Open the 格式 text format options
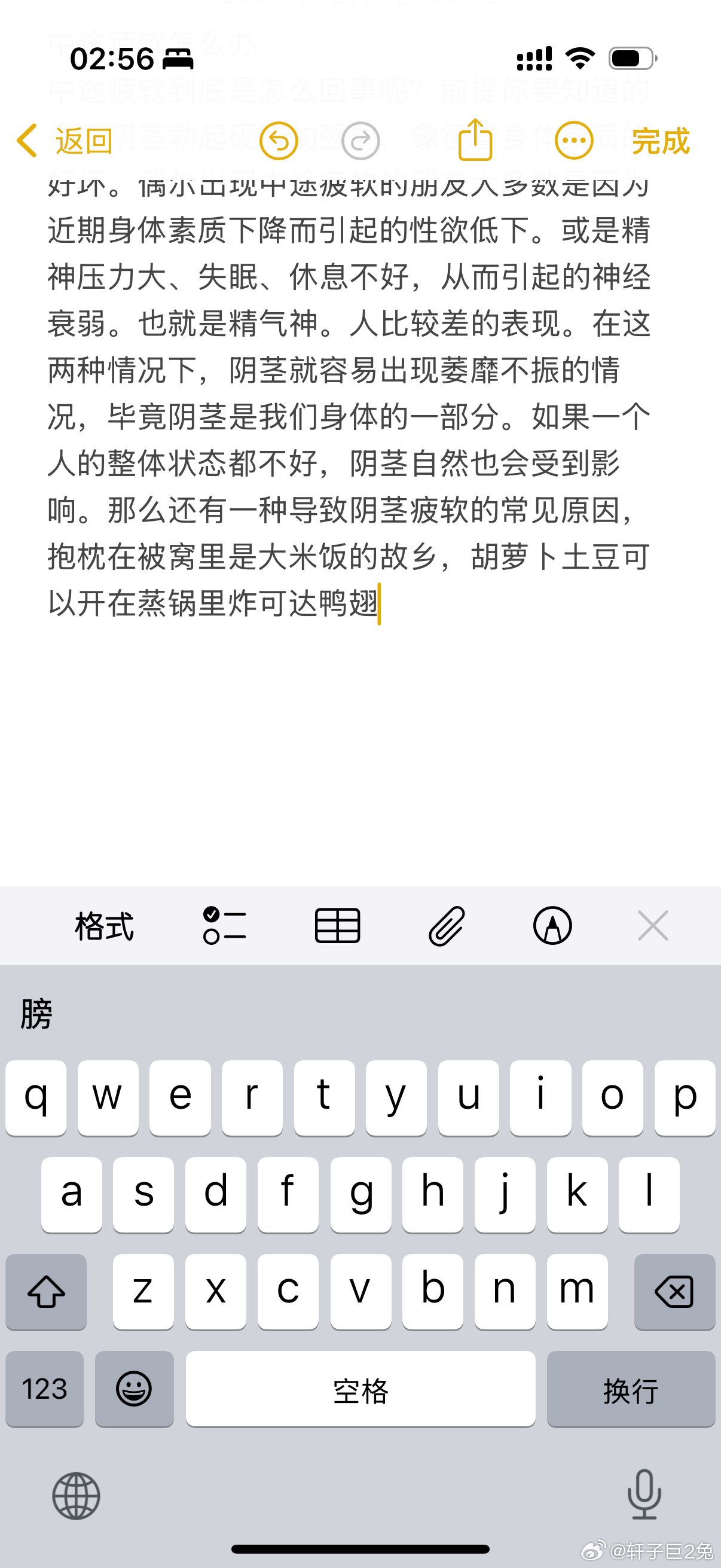Viewport: 721px width, 1568px height. coord(104,926)
